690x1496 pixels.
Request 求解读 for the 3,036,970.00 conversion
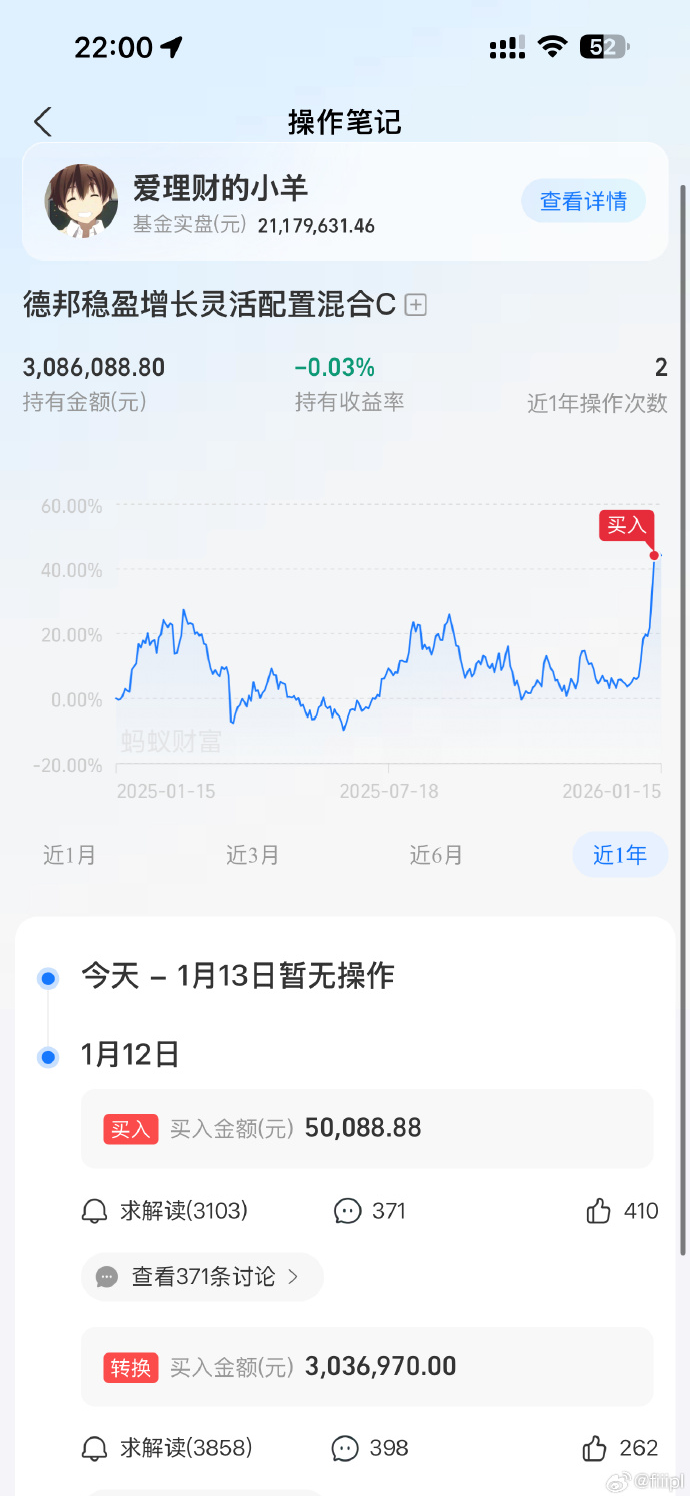tap(167, 1448)
